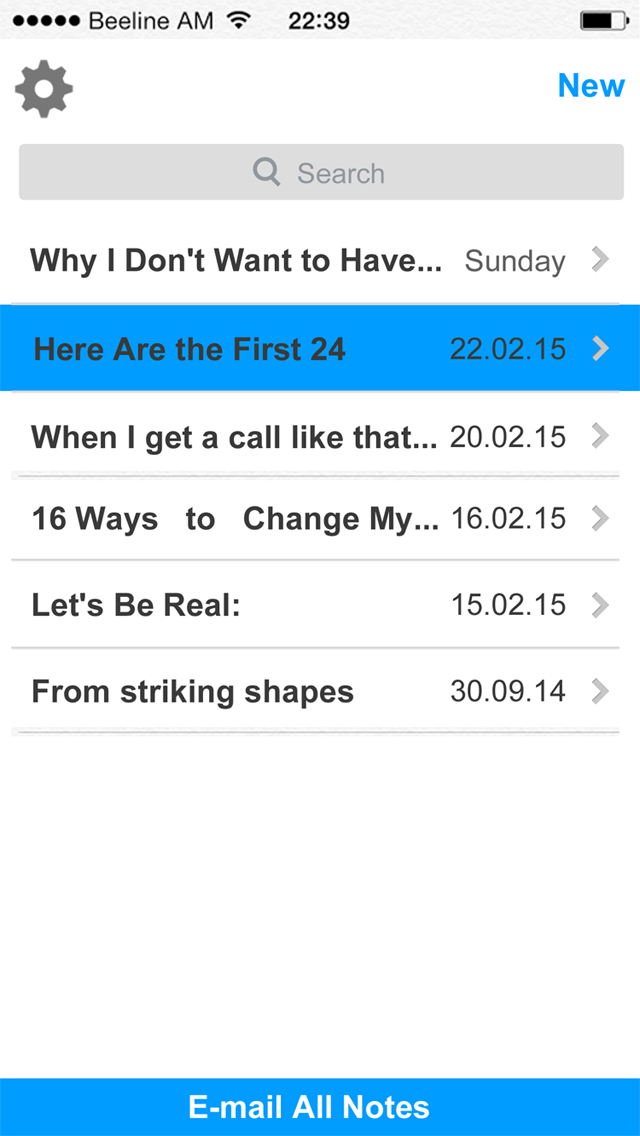Viewport: 640px width, 1136px height.
Task: Tap E-mail All Notes
Action: pyautogui.click(x=320, y=1107)
